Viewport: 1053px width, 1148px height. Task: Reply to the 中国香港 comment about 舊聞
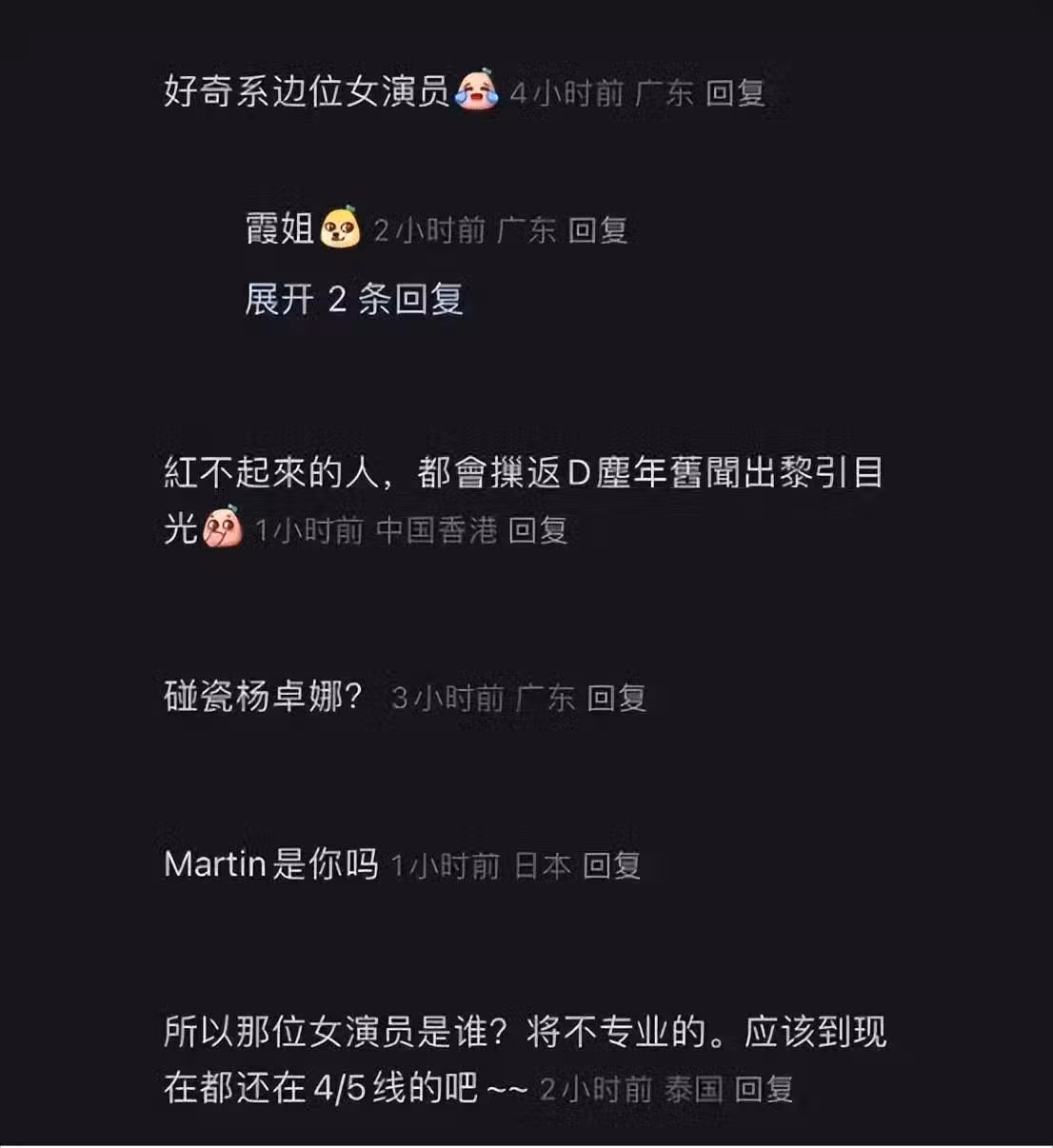[538, 530]
